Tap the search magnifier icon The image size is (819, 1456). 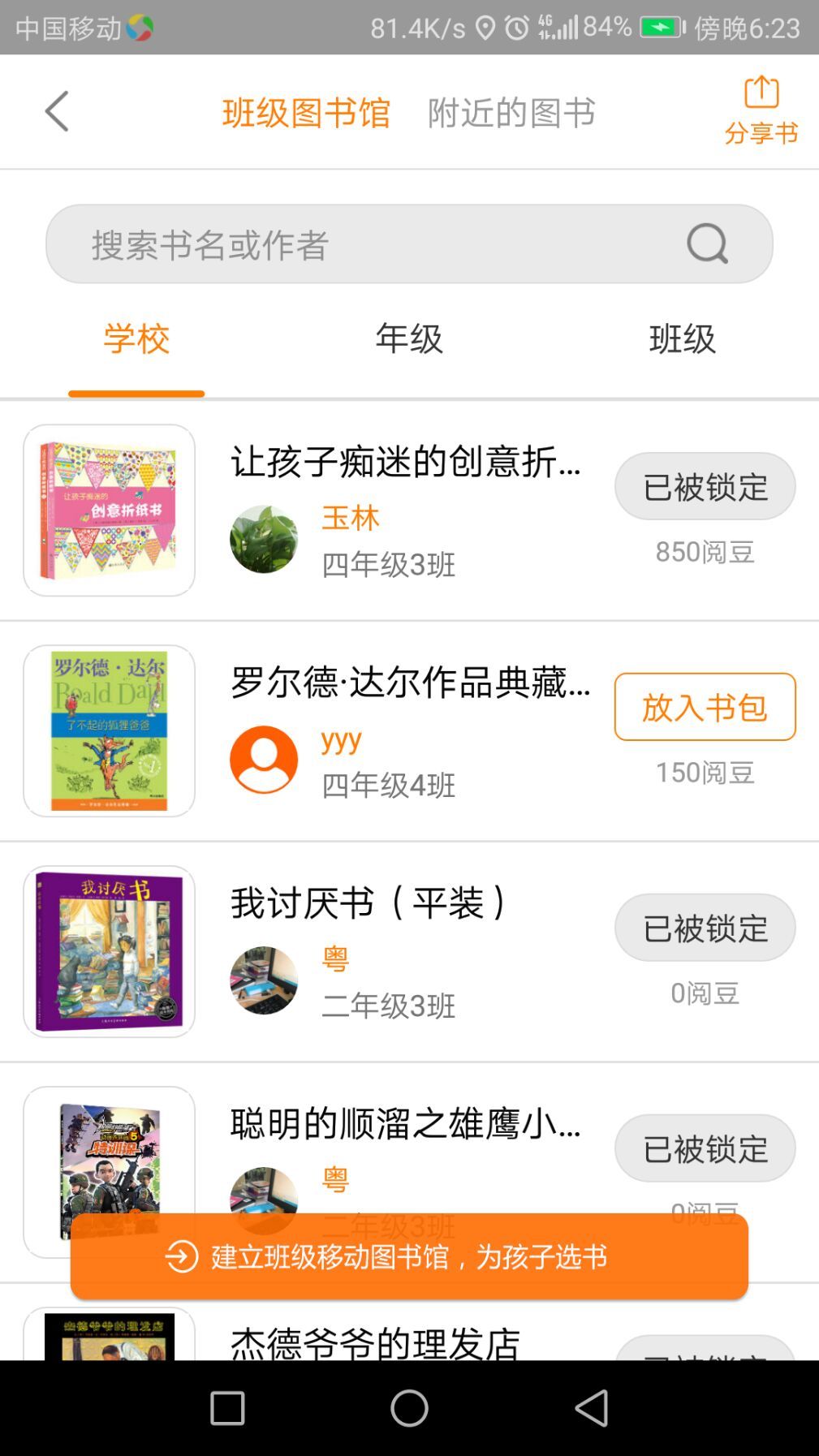click(x=708, y=243)
